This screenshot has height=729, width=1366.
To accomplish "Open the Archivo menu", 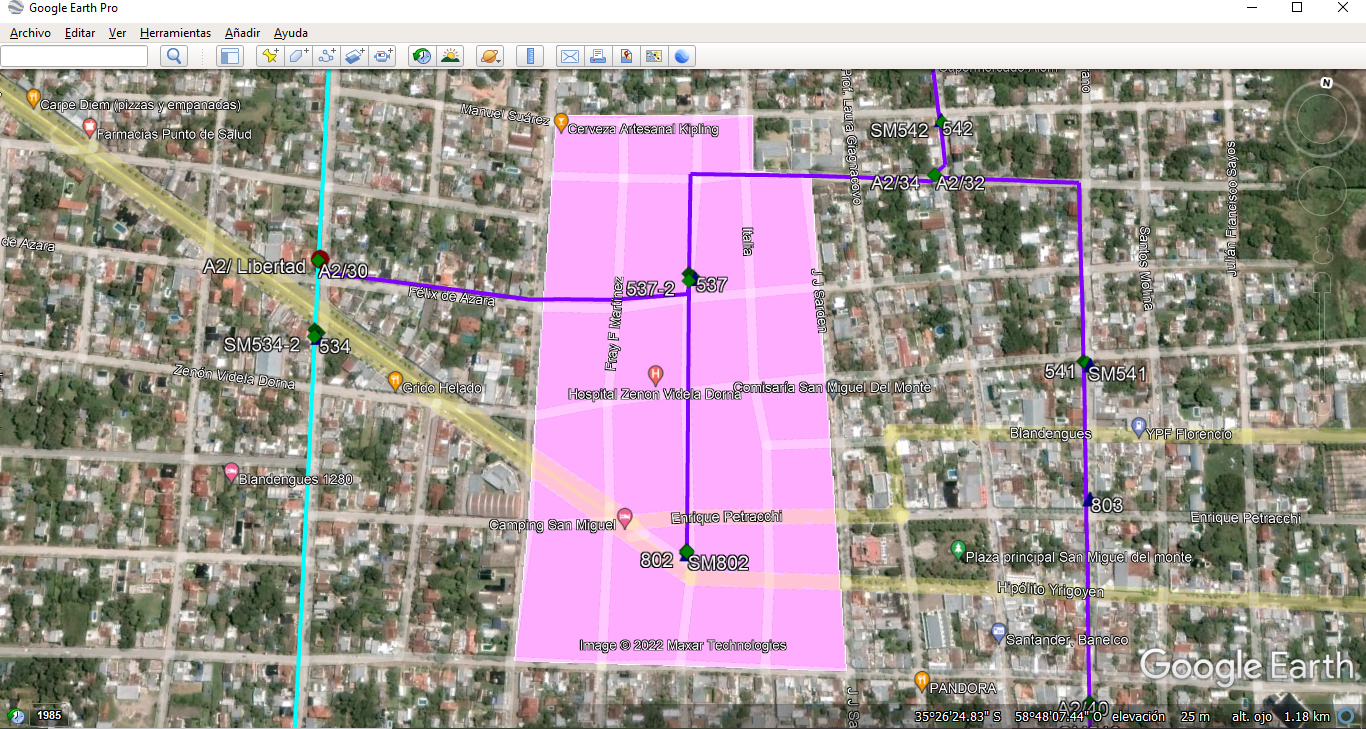I will (30, 33).
